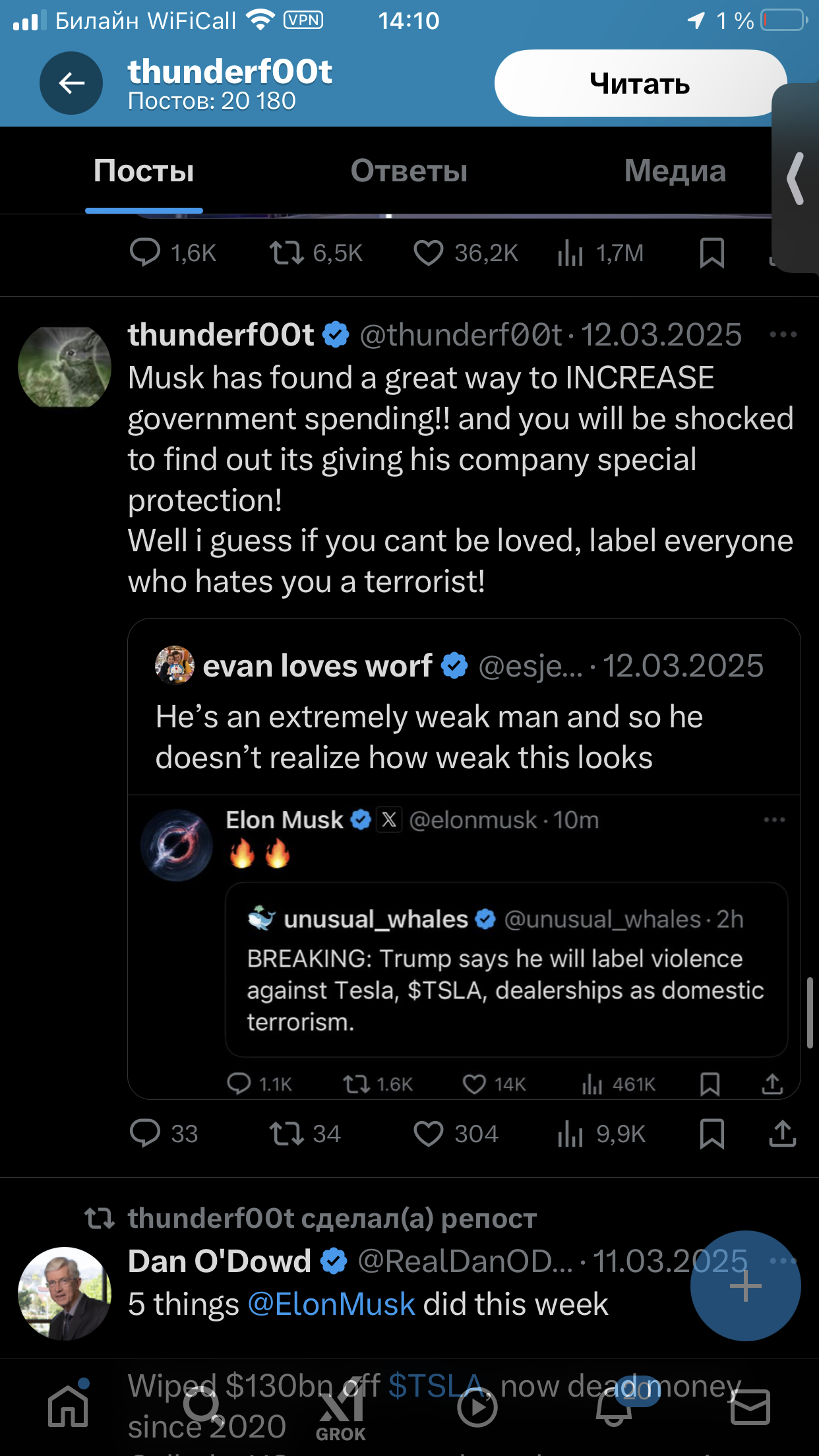Go to the Home tab
This screenshot has height=1456, width=819.
(x=69, y=1407)
